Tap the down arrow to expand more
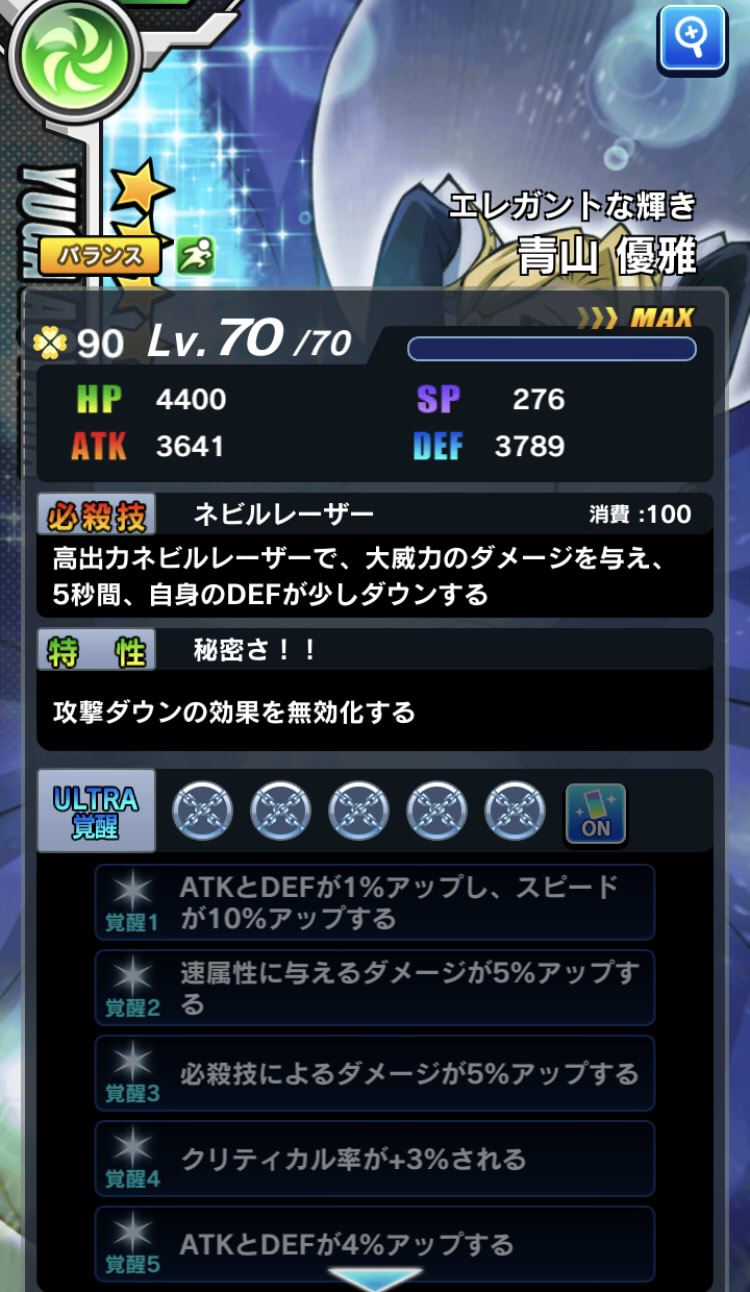 (375, 1279)
